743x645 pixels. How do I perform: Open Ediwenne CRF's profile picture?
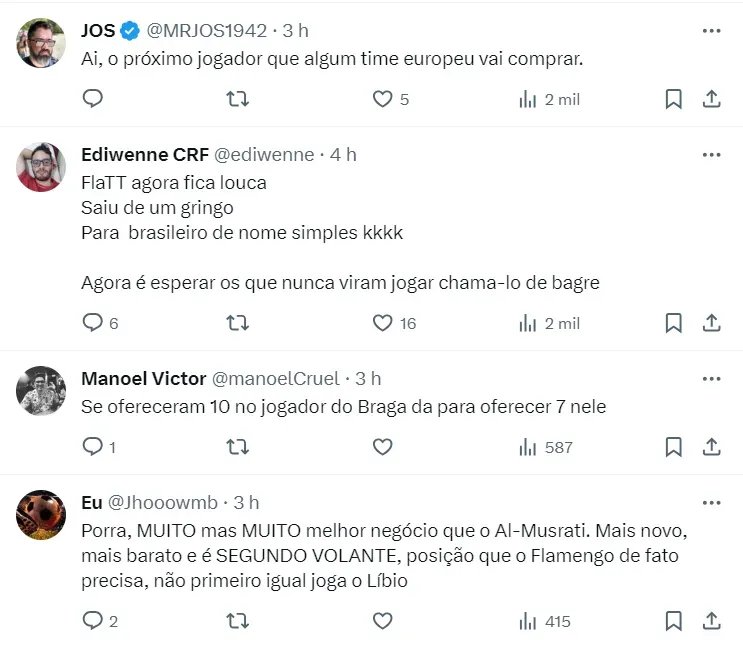pyautogui.click(x=41, y=167)
